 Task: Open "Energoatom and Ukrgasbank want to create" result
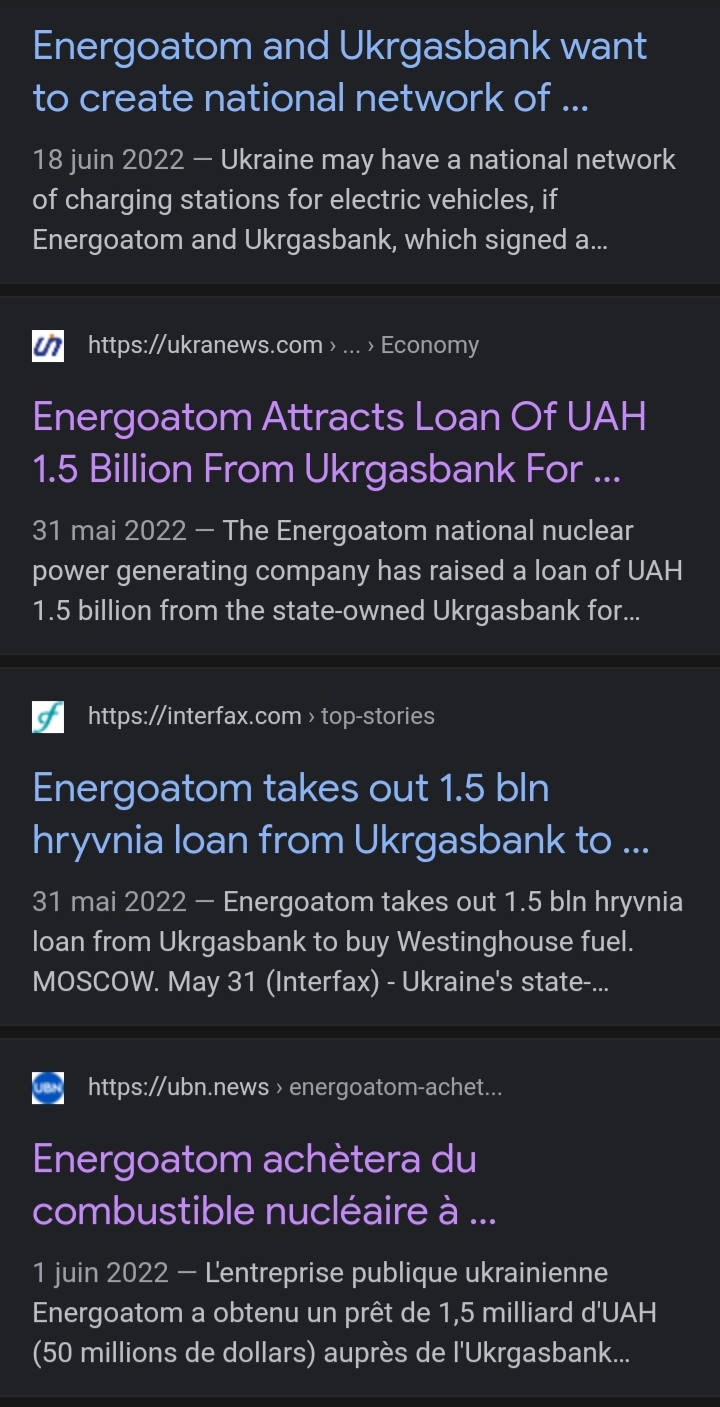pos(340,72)
